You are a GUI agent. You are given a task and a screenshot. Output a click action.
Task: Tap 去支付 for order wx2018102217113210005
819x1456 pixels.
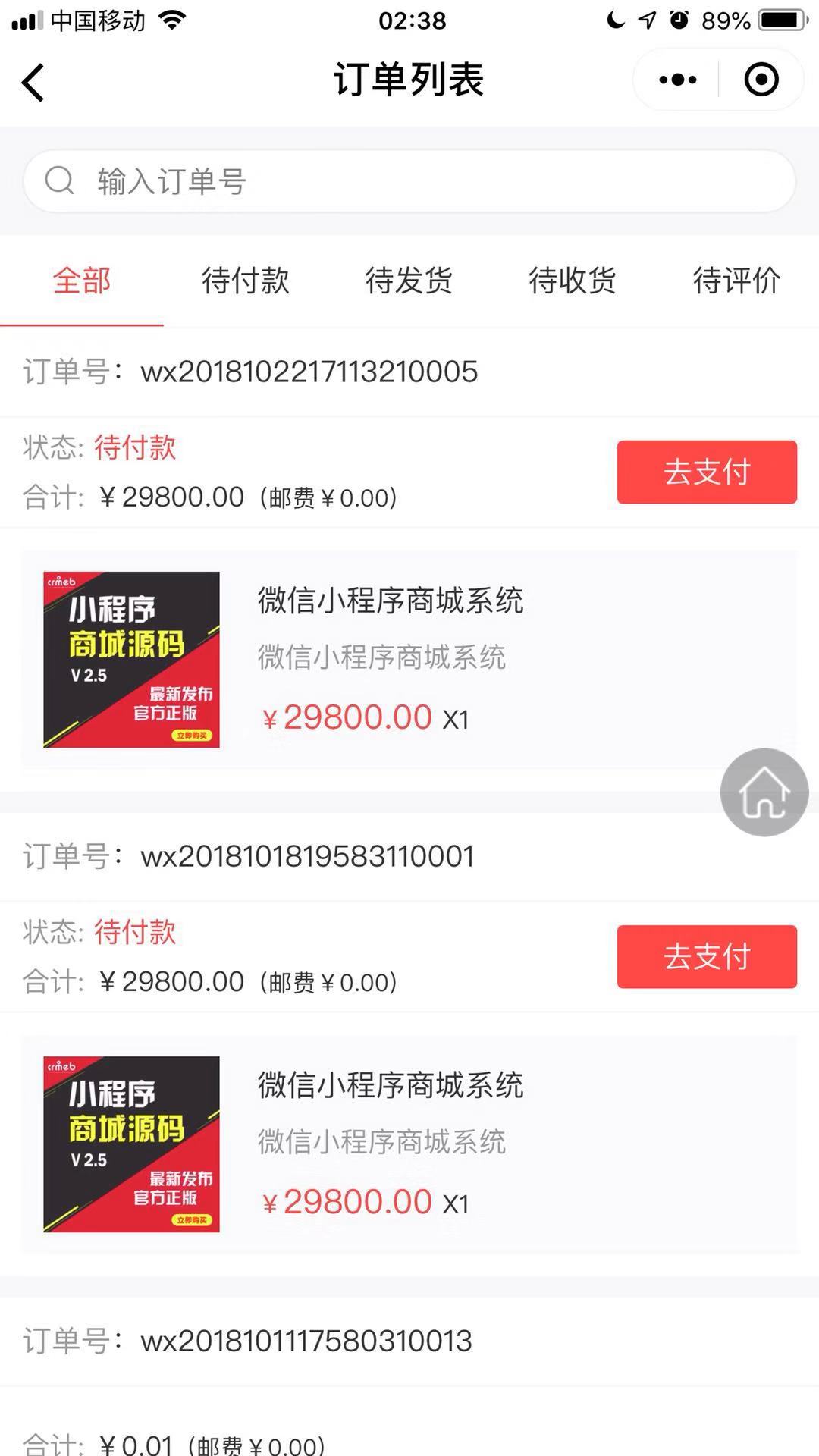coord(707,472)
